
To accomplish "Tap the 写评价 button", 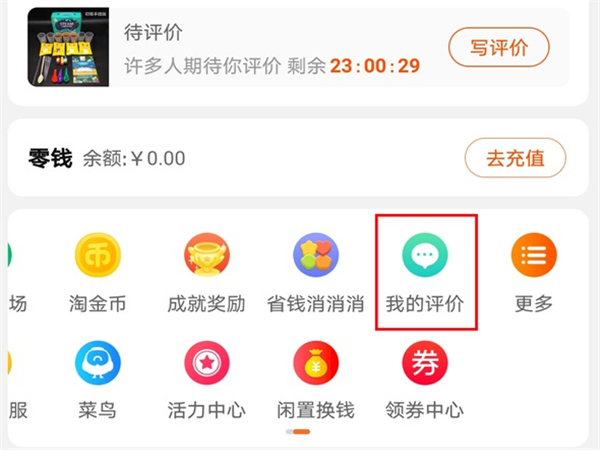I will pos(499,46).
